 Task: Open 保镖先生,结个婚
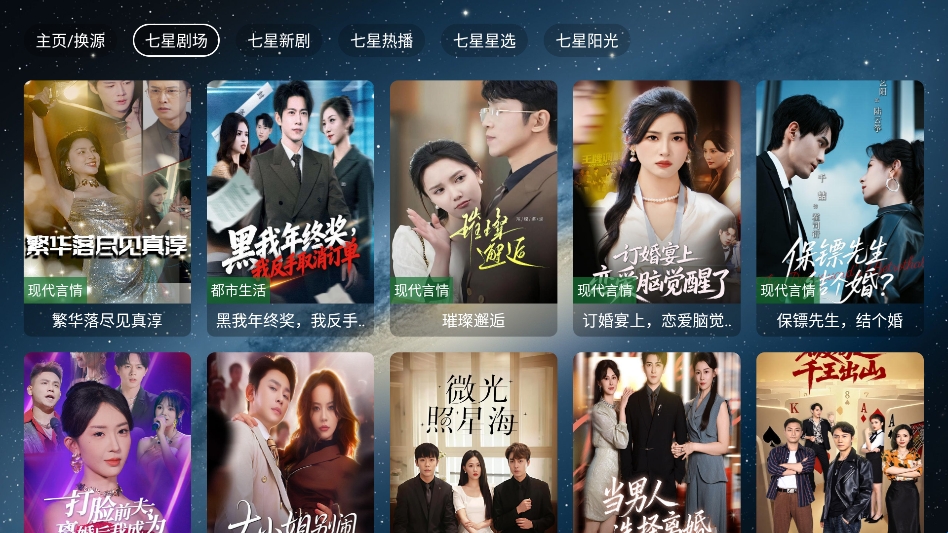click(839, 207)
